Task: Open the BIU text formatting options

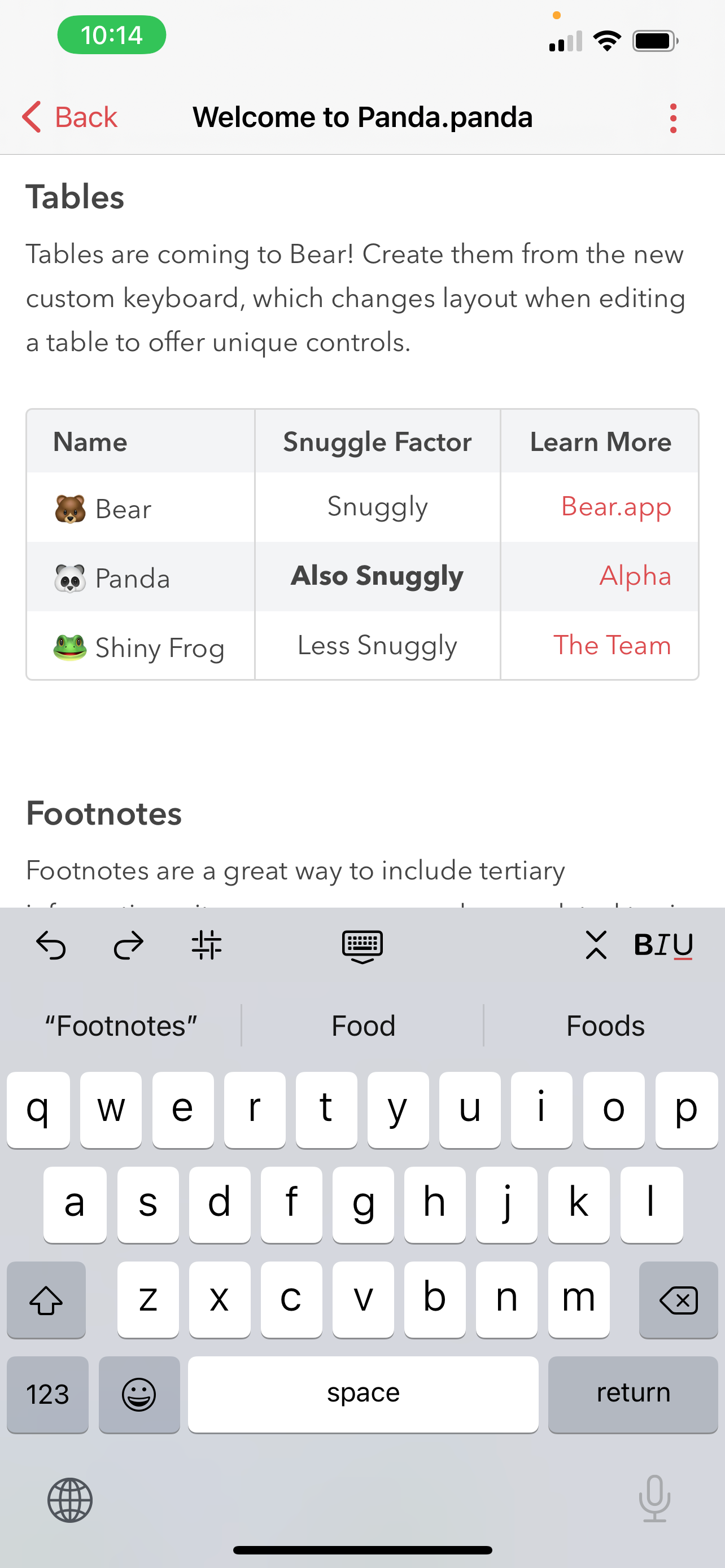Action: (x=663, y=945)
